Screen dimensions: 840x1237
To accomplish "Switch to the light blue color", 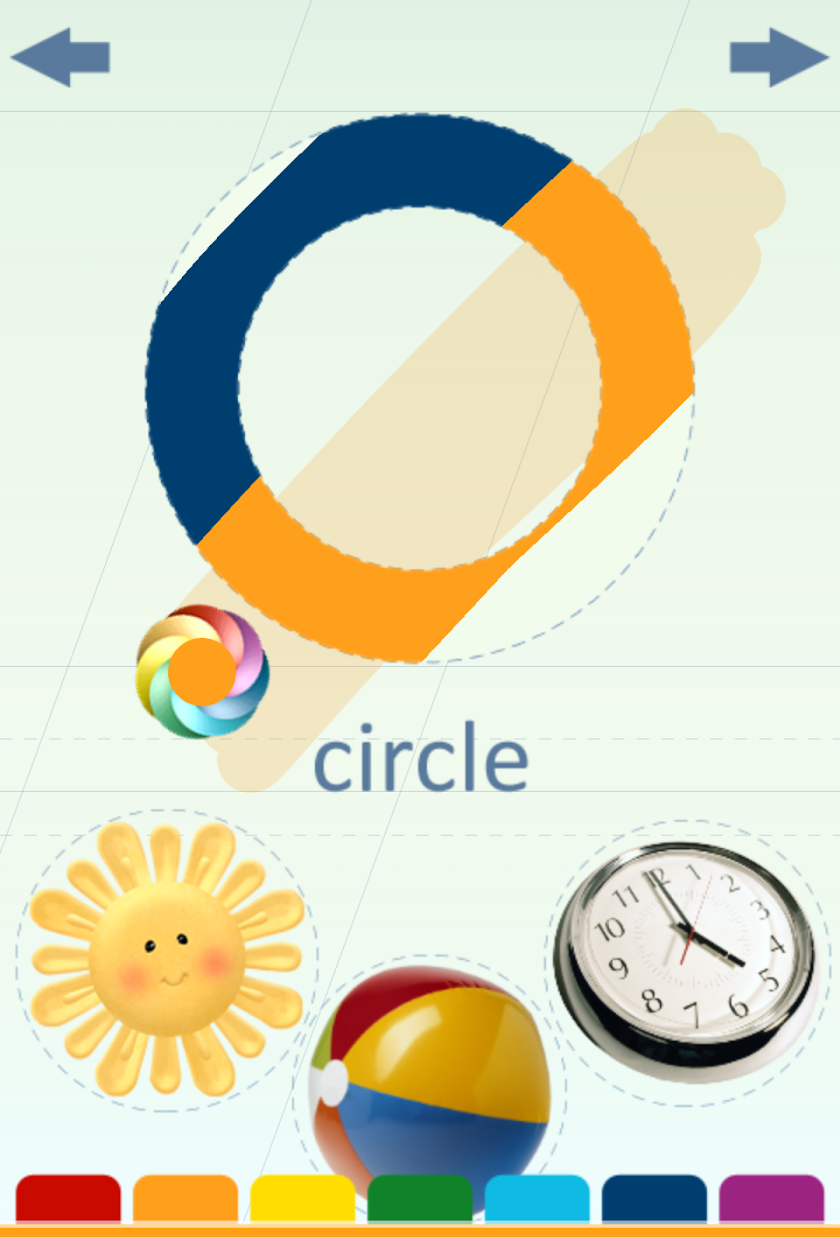I will point(537,1198).
